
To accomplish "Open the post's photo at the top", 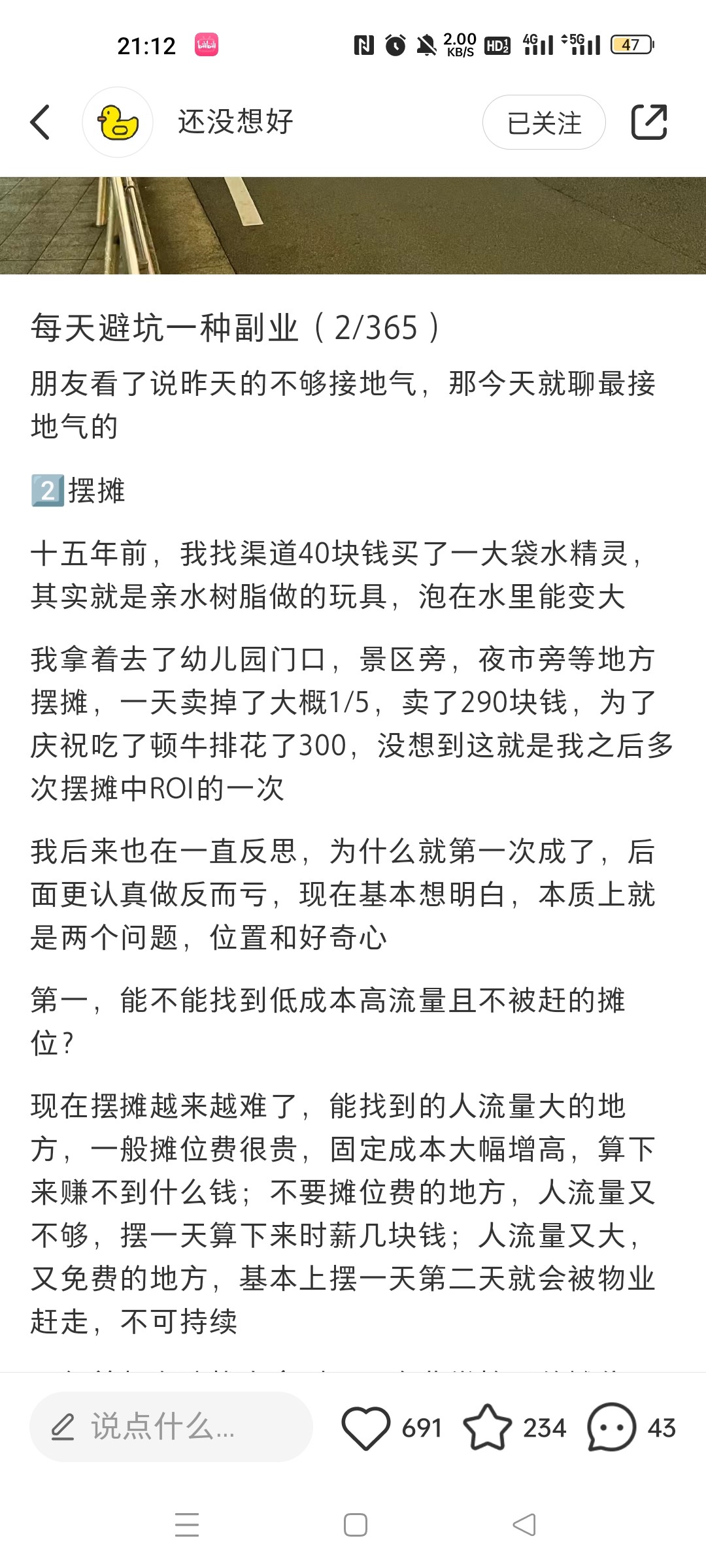I will (353, 225).
